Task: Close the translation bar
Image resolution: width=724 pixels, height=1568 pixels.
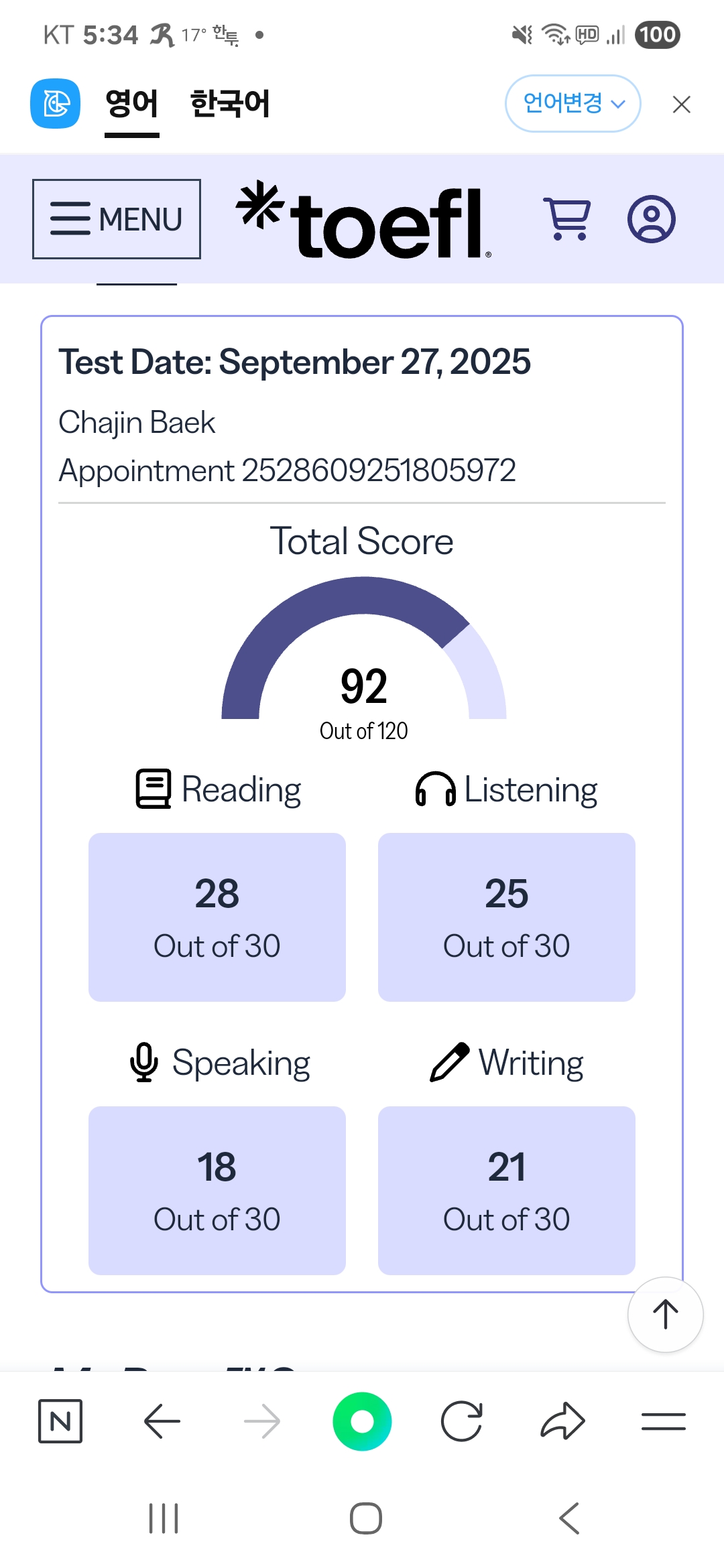Action: [681, 105]
